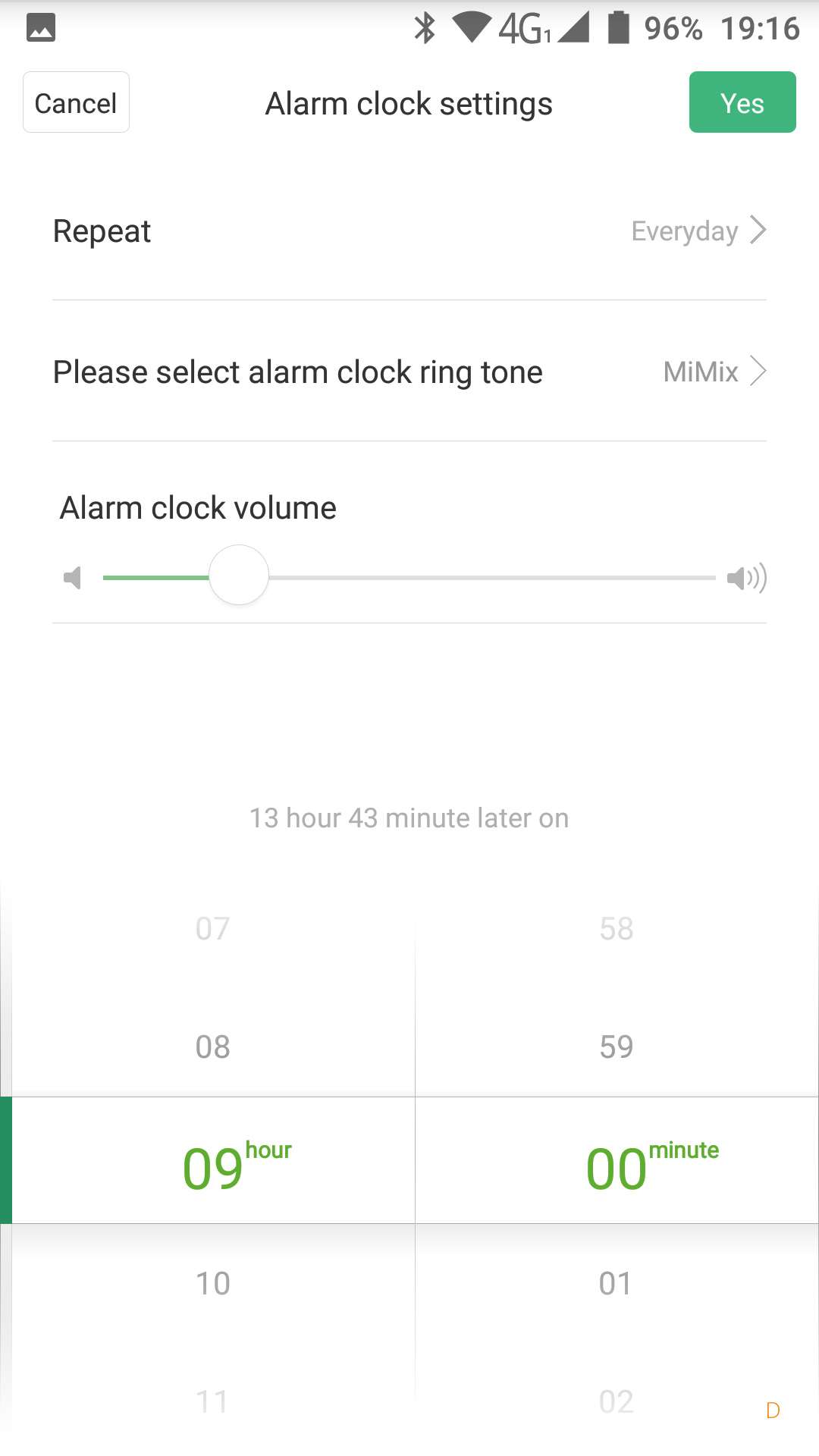This screenshot has height=1456, width=819.
Task: Choose minute 58 in the minute picker
Action: [x=616, y=928]
